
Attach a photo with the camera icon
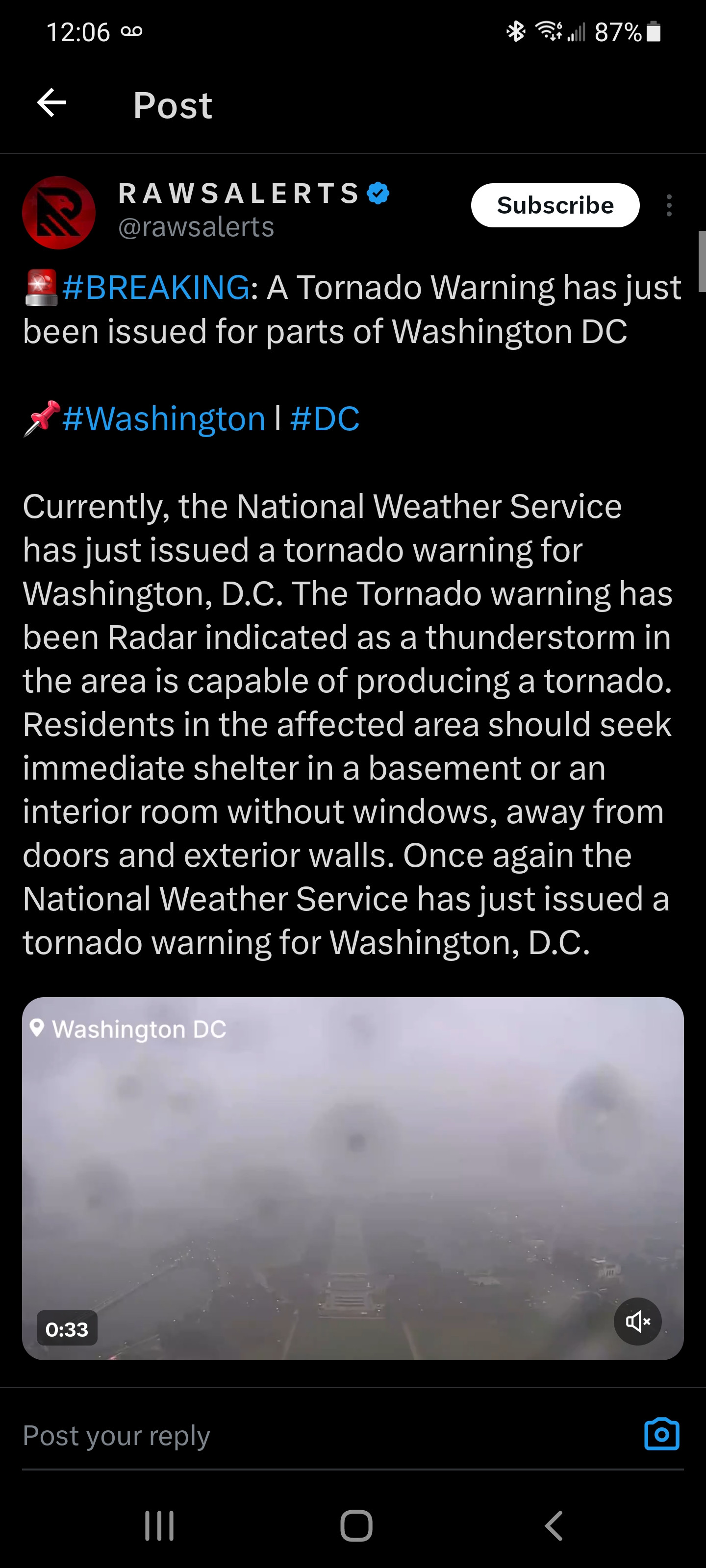tap(661, 1435)
